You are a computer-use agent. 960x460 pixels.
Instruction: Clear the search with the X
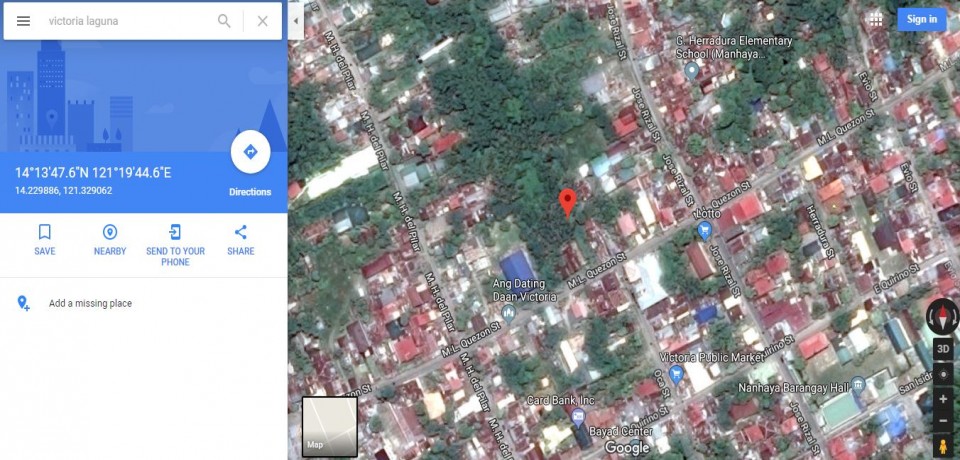pyautogui.click(x=262, y=21)
